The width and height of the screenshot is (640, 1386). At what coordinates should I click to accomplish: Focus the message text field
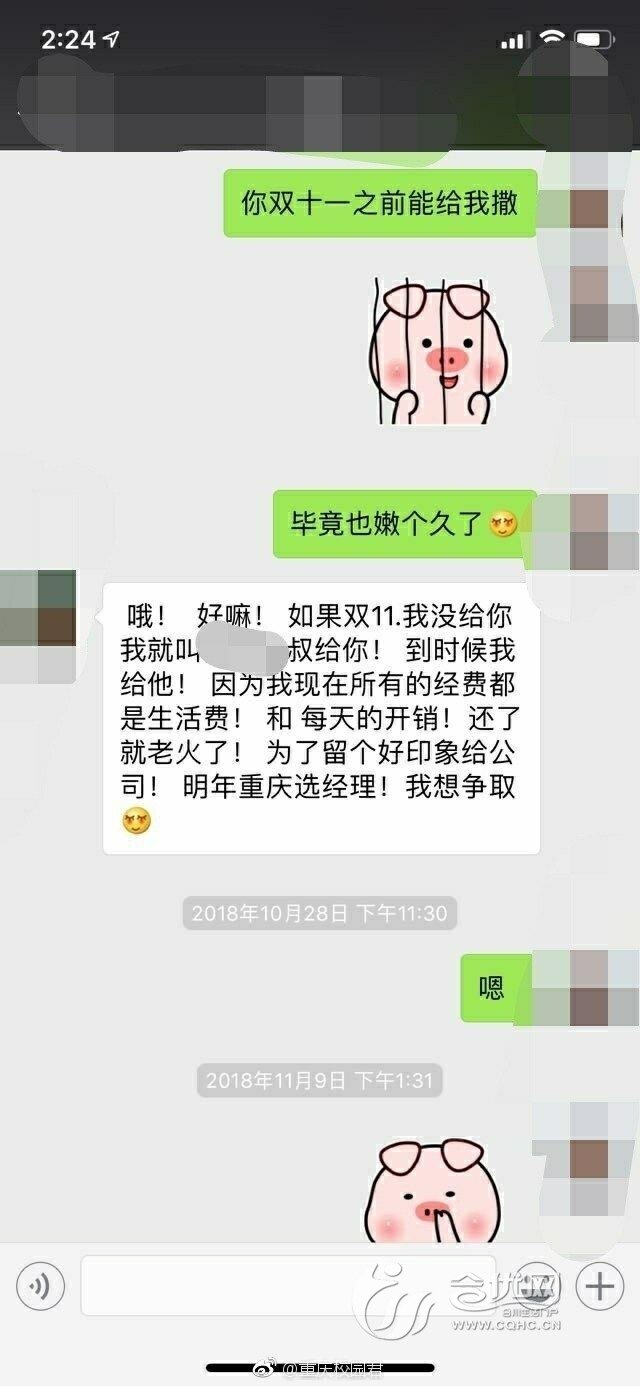coord(288,1285)
